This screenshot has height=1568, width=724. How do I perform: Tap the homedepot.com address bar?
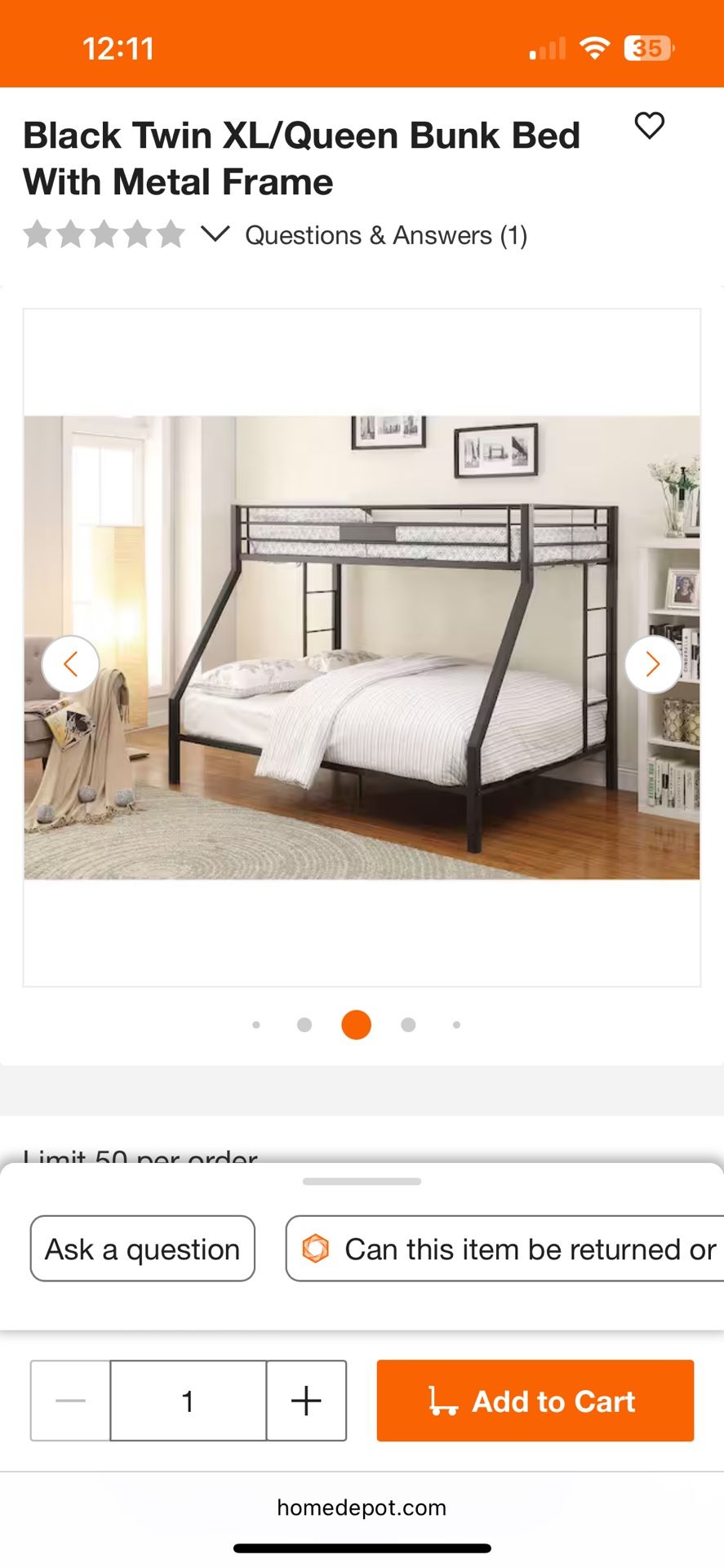(x=362, y=1508)
